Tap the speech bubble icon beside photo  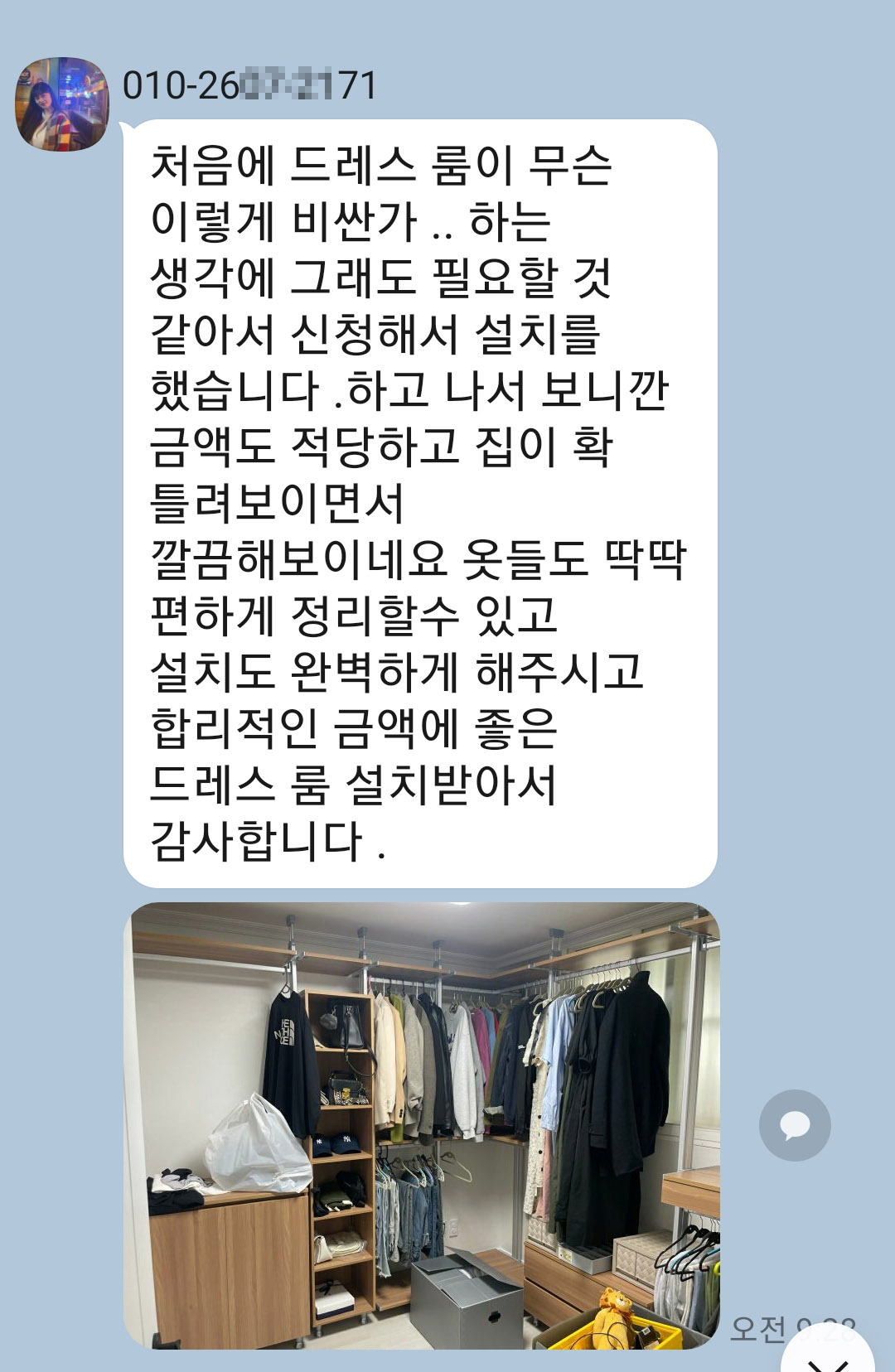tap(795, 1125)
